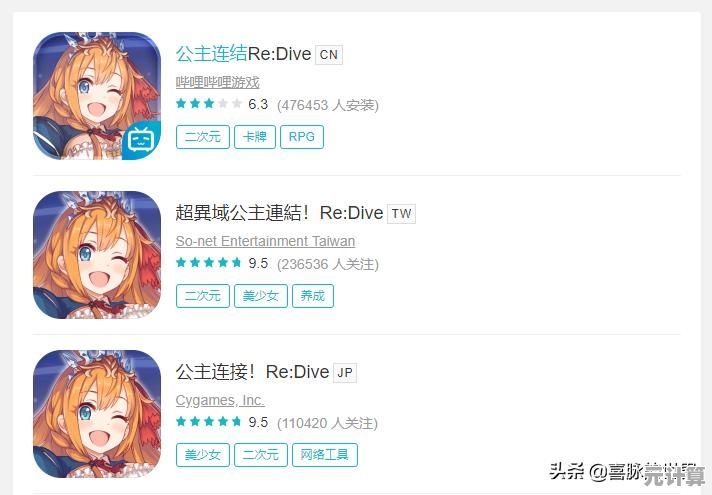
Task: Open developer 哔哩哔哩游戏 link
Action: tap(217, 82)
